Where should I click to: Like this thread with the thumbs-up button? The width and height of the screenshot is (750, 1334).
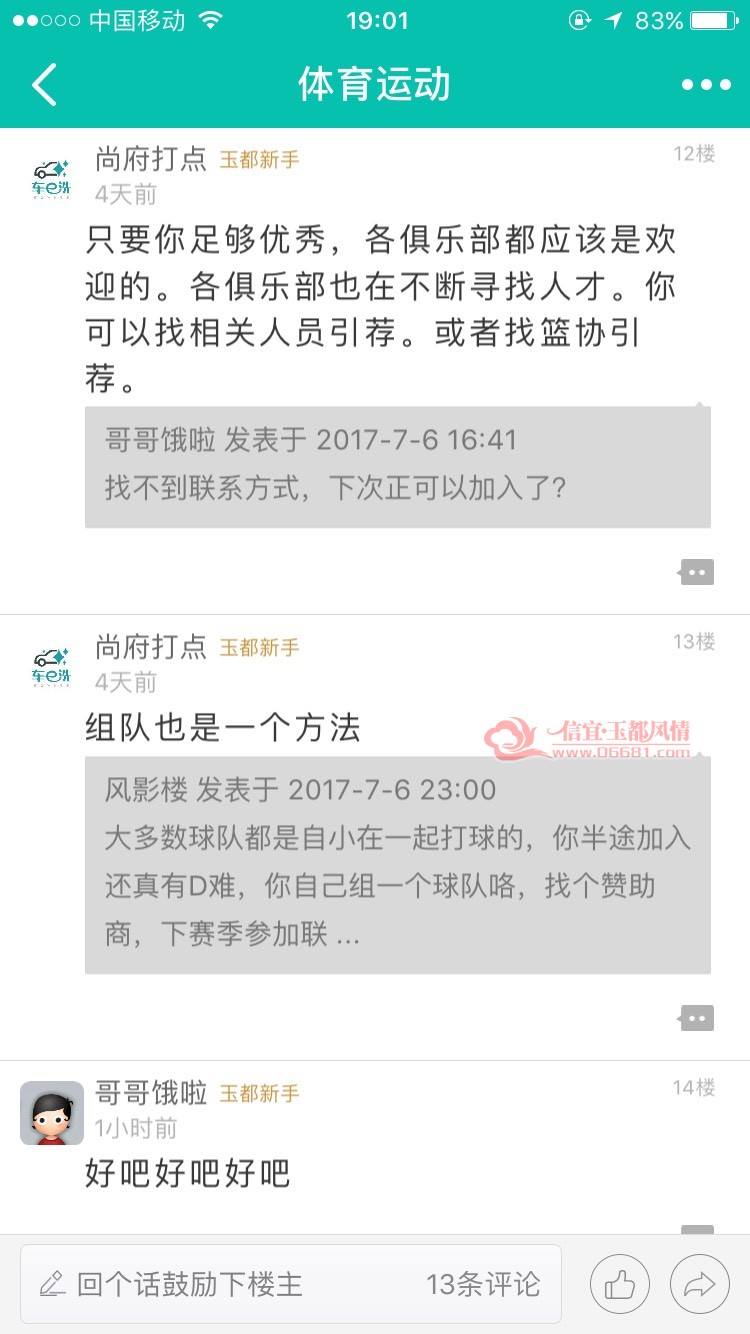[x=620, y=1284]
